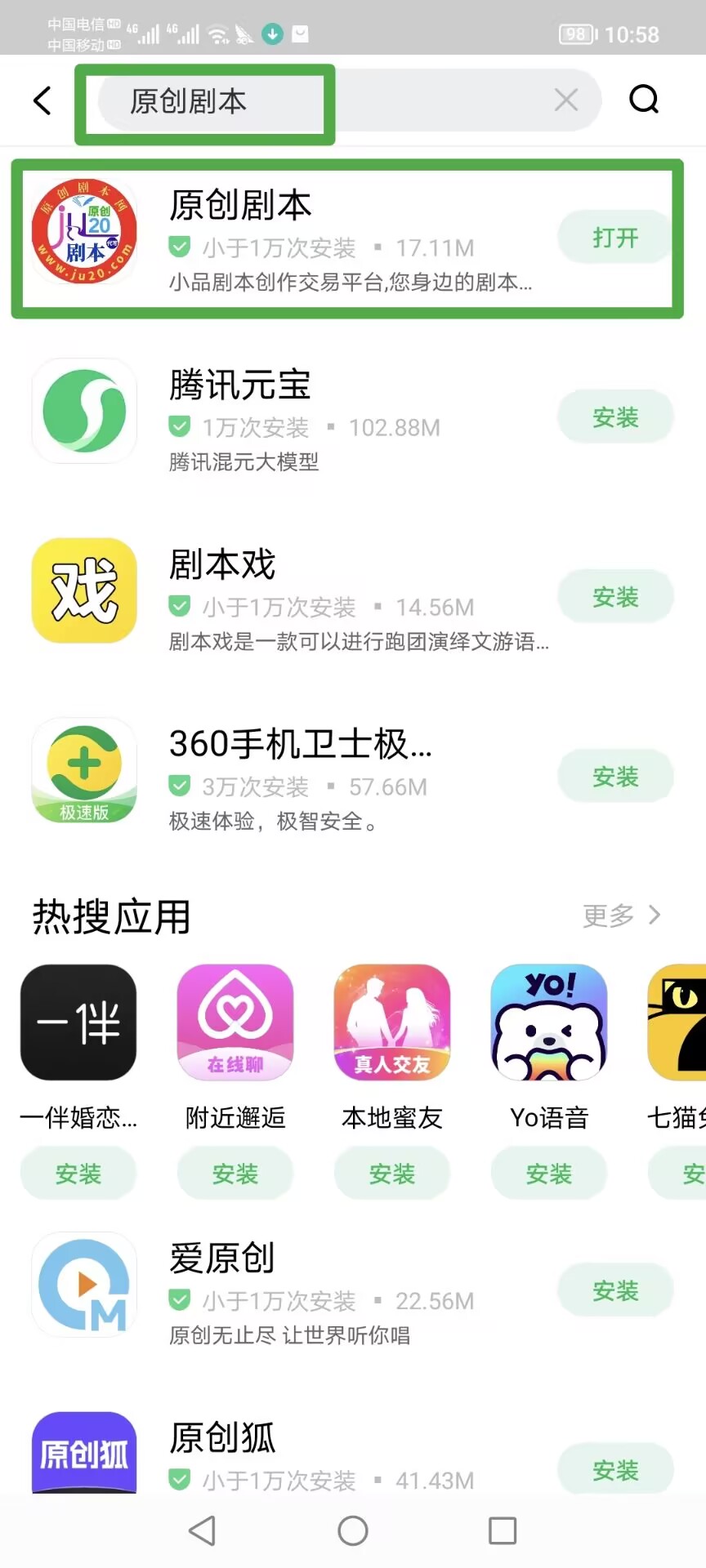Open the 原创剧本 app with 打开

click(614, 238)
